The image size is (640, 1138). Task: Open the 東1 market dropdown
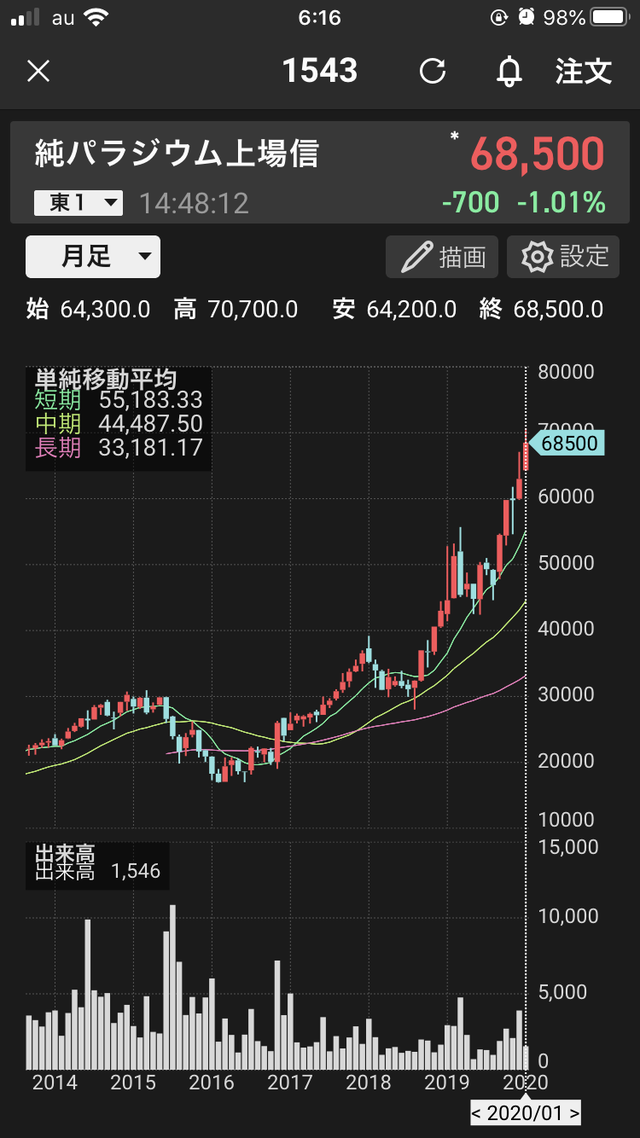78,203
